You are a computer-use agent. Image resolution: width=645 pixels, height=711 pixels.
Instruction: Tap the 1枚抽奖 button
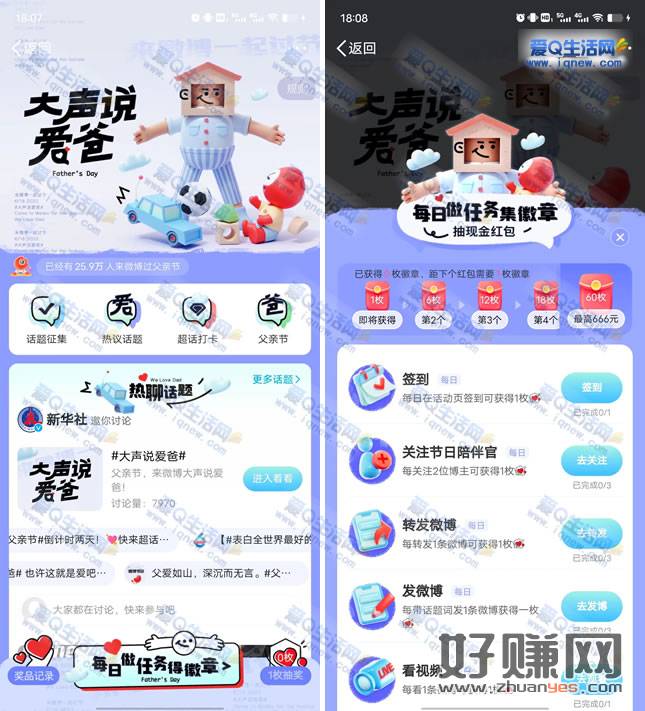[x=284, y=675]
